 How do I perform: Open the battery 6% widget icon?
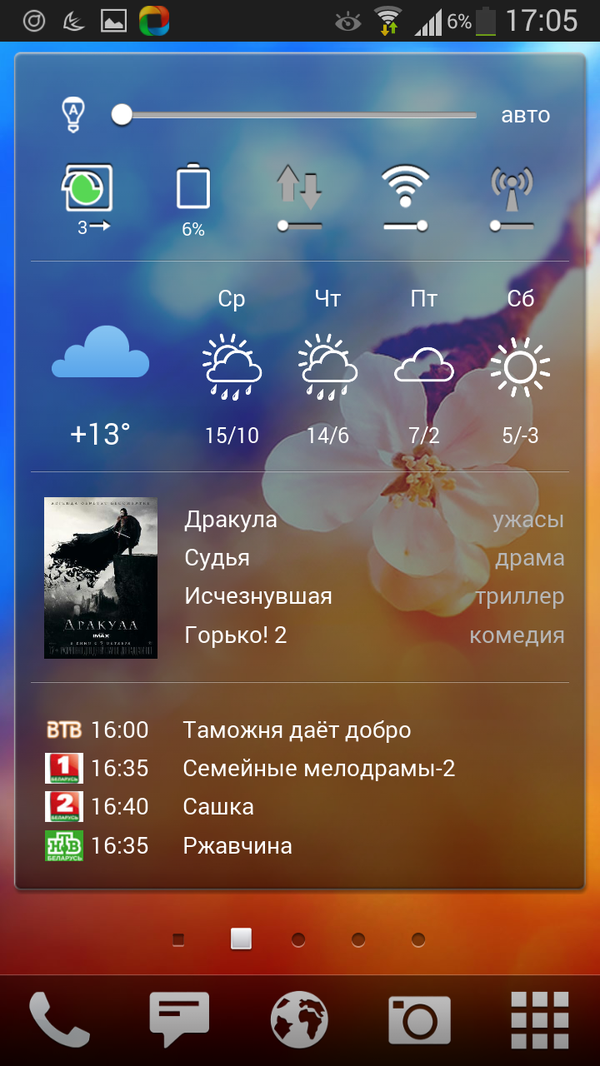point(193,198)
